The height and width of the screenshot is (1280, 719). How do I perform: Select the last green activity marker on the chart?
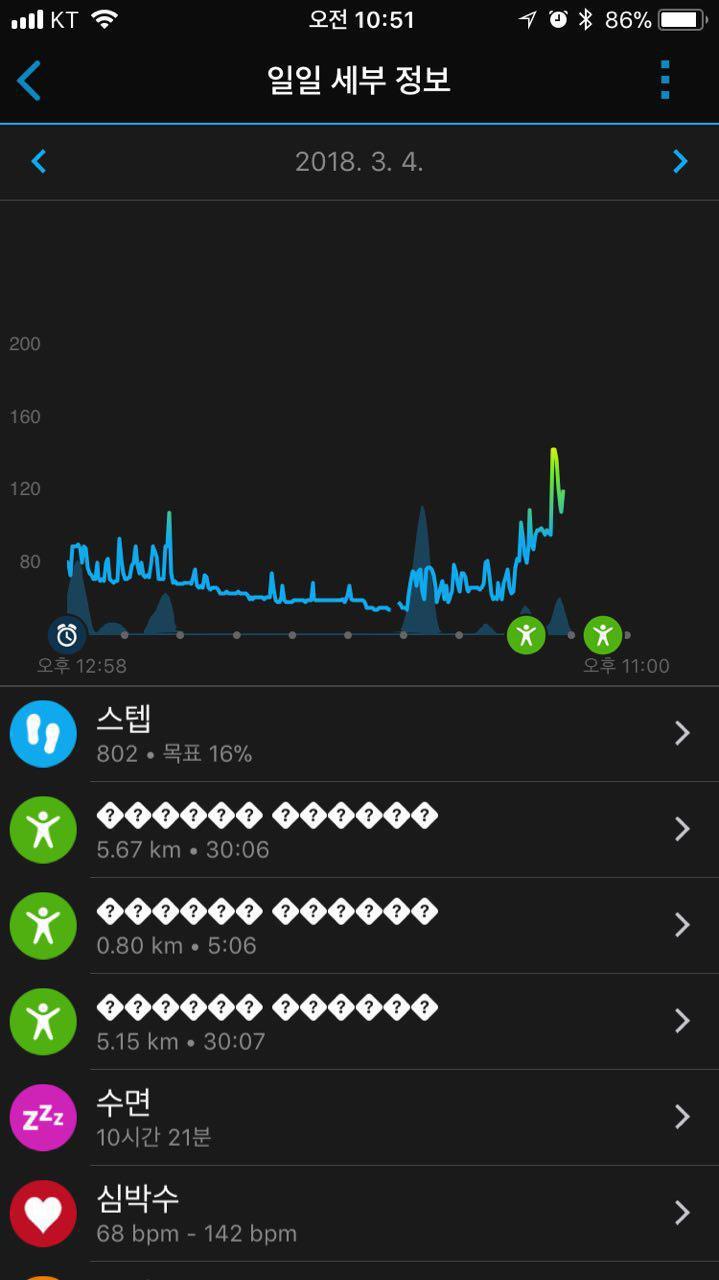tap(602, 634)
